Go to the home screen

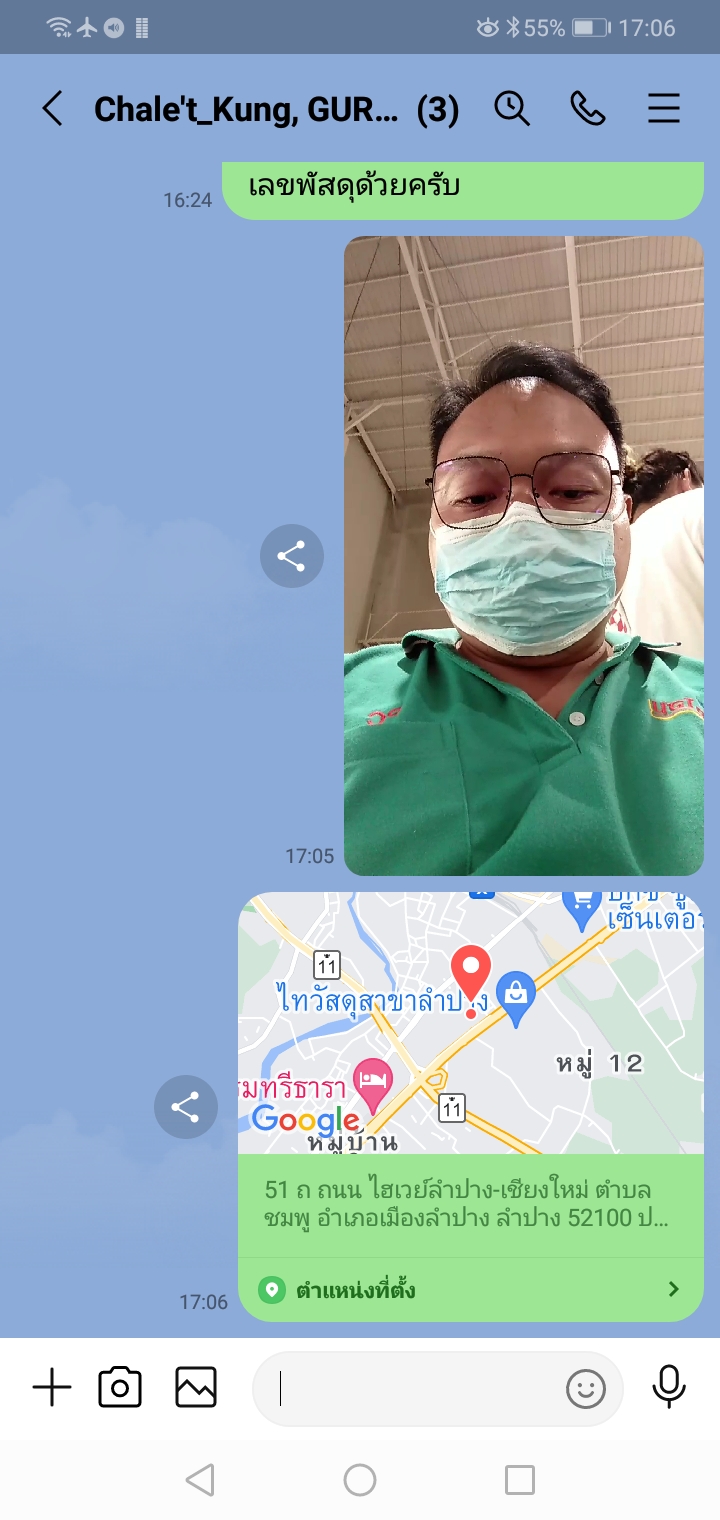coord(360,1480)
